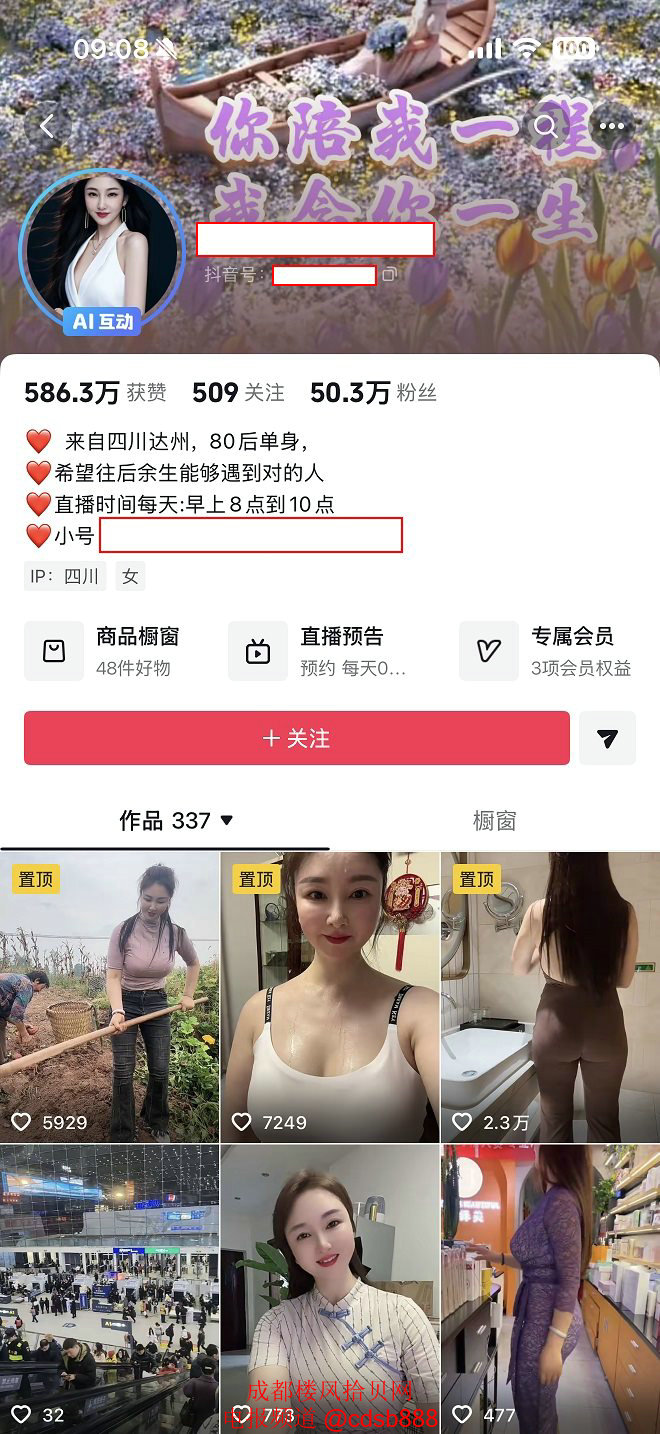Viewport: 660px width, 1434px height.
Task: Go back using the top-left arrow
Action: tap(46, 126)
